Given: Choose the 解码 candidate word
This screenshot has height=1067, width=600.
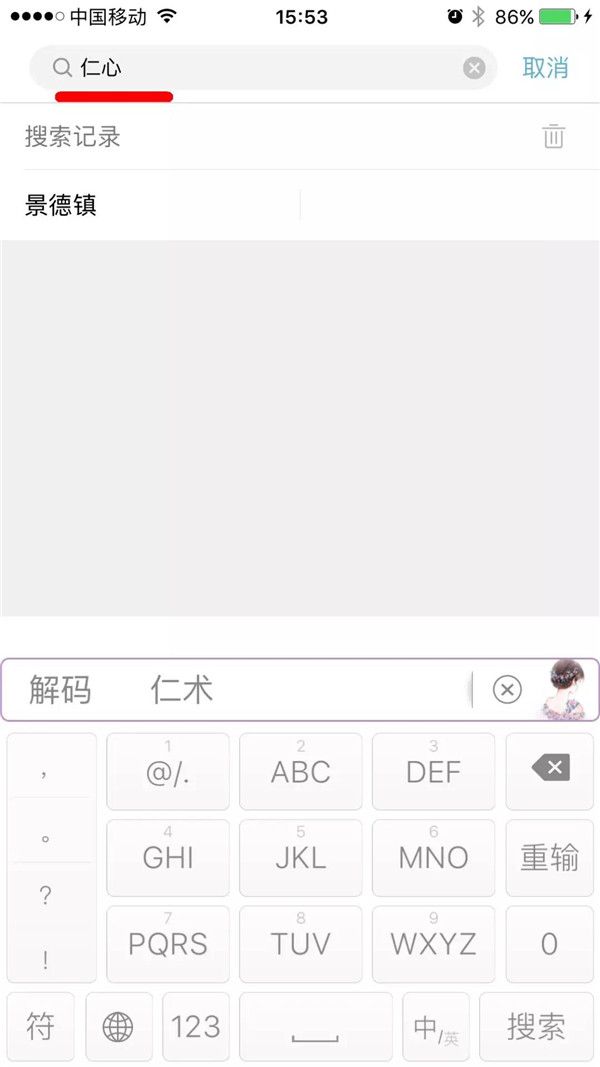Looking at the screenshot, I should (60, 690).
